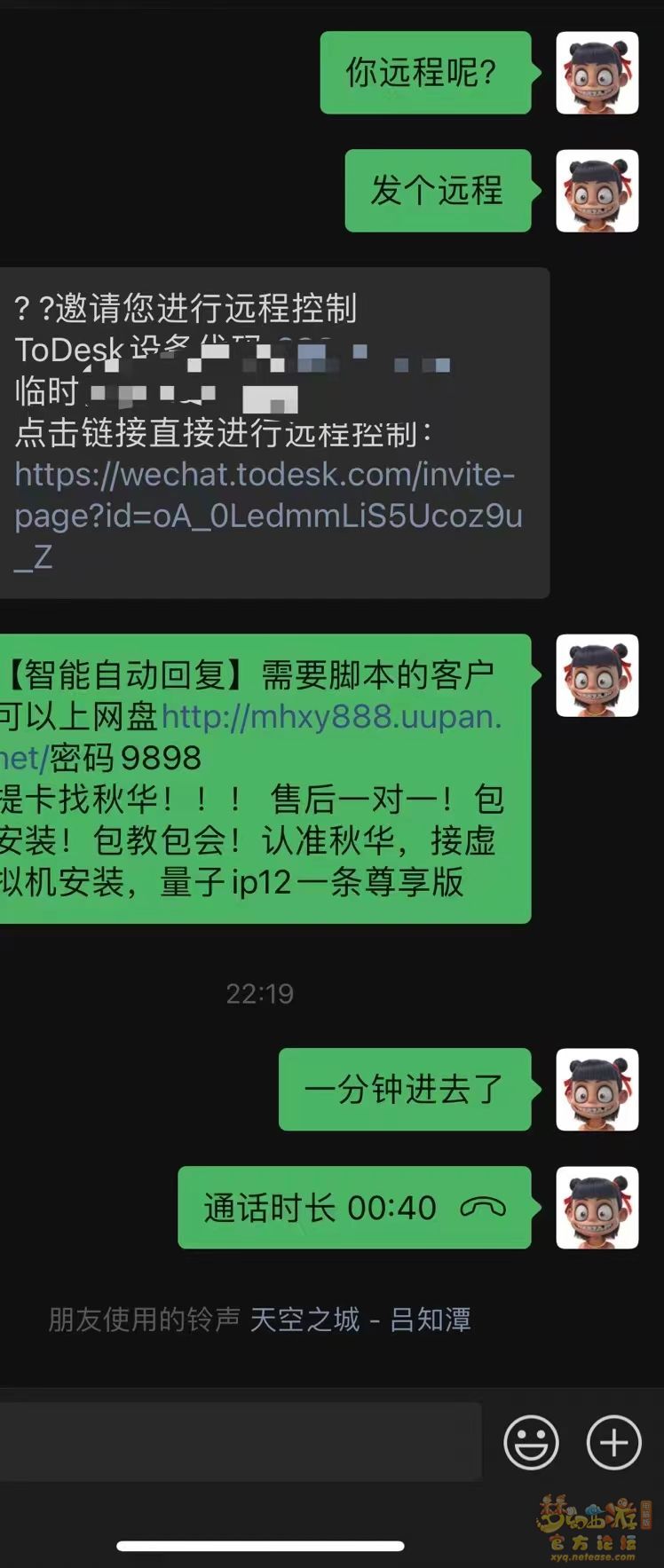Call back from the 通话时长 00:40 message
This screenshot has width=664, height=1568.
(x=355, y=1208)
